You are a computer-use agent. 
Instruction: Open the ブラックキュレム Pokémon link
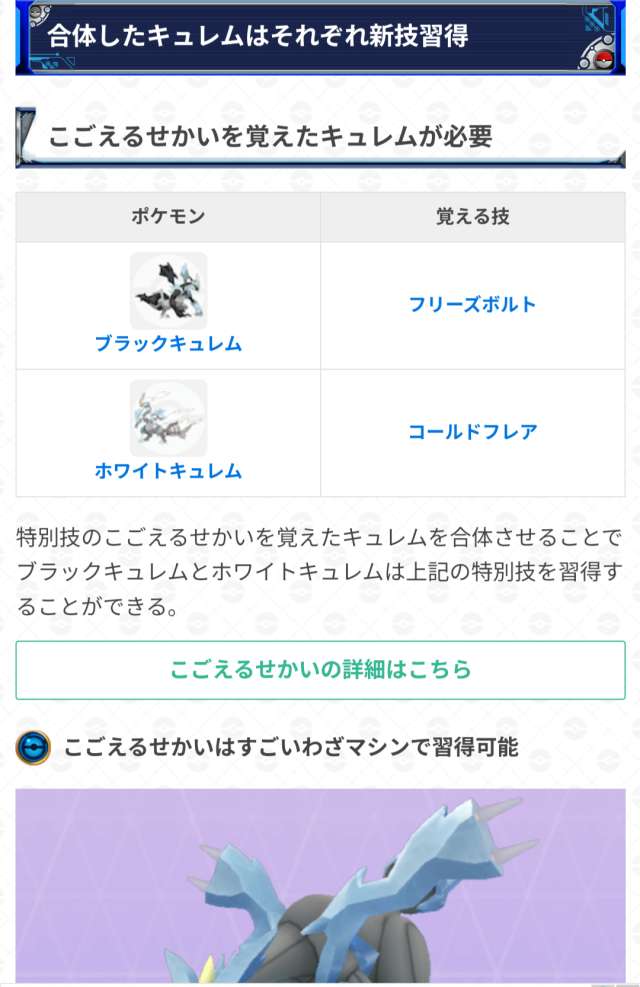click(x=168, y=343)
